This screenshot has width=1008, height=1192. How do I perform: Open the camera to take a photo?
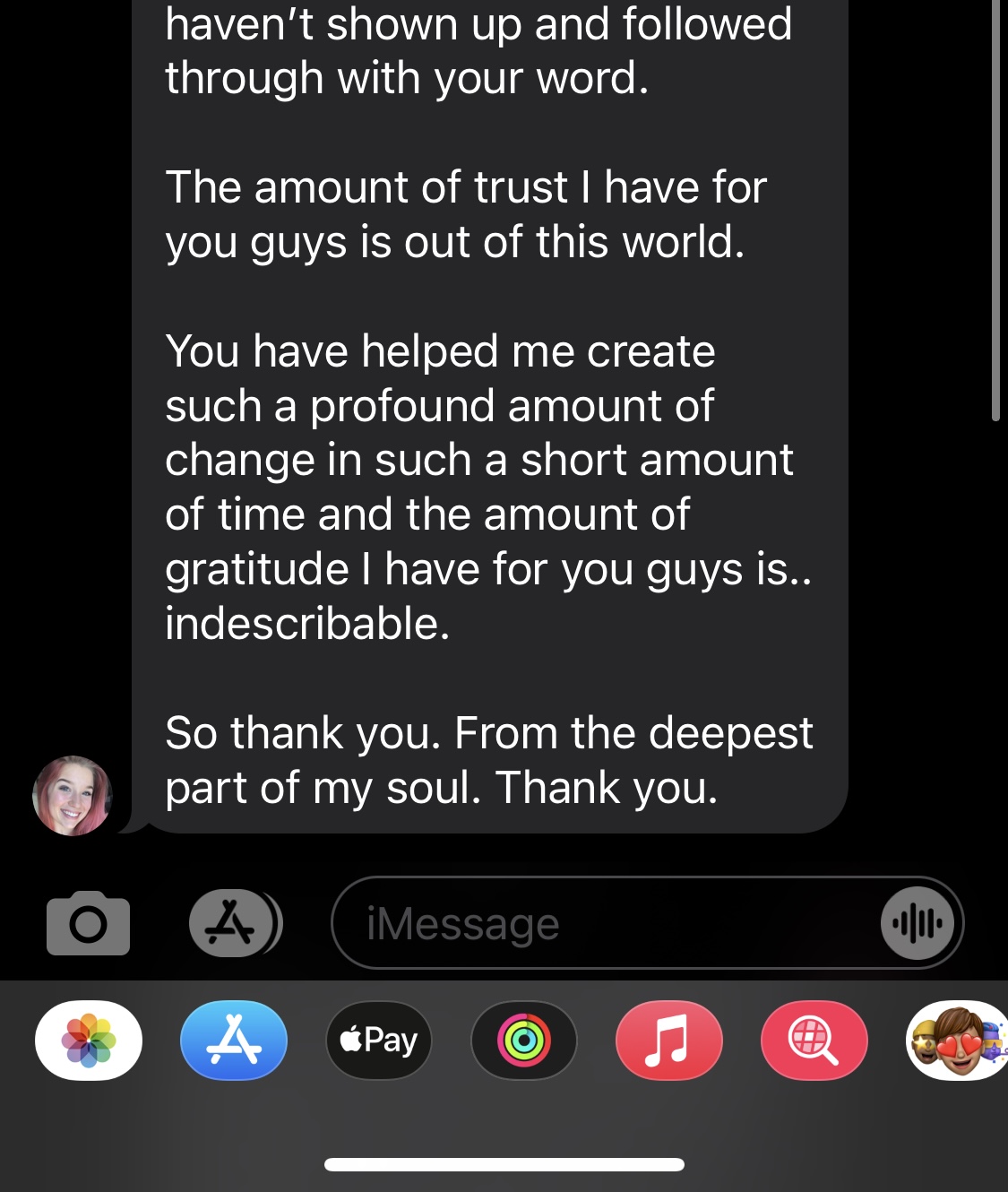click(x=88, y=923)
